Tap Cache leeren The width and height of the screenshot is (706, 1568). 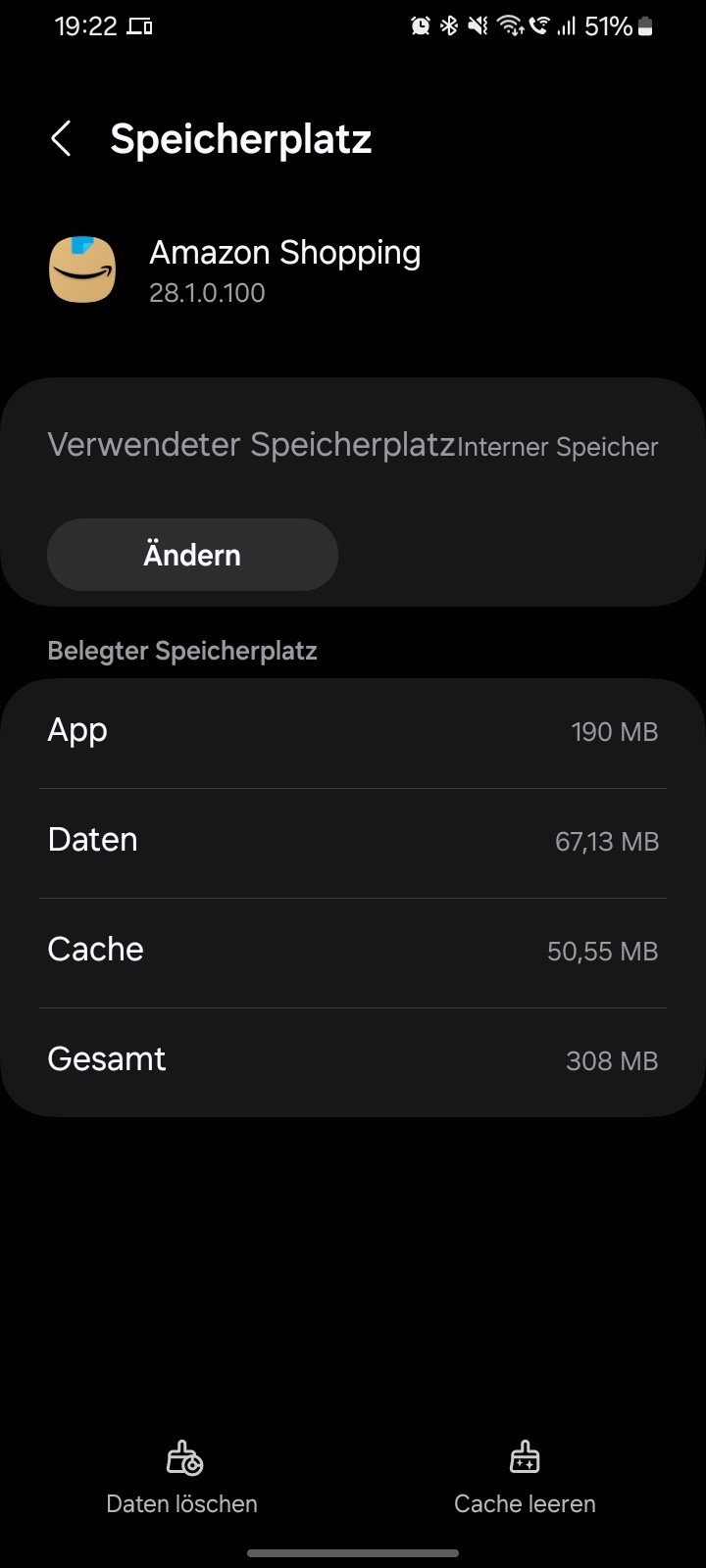525,1478
